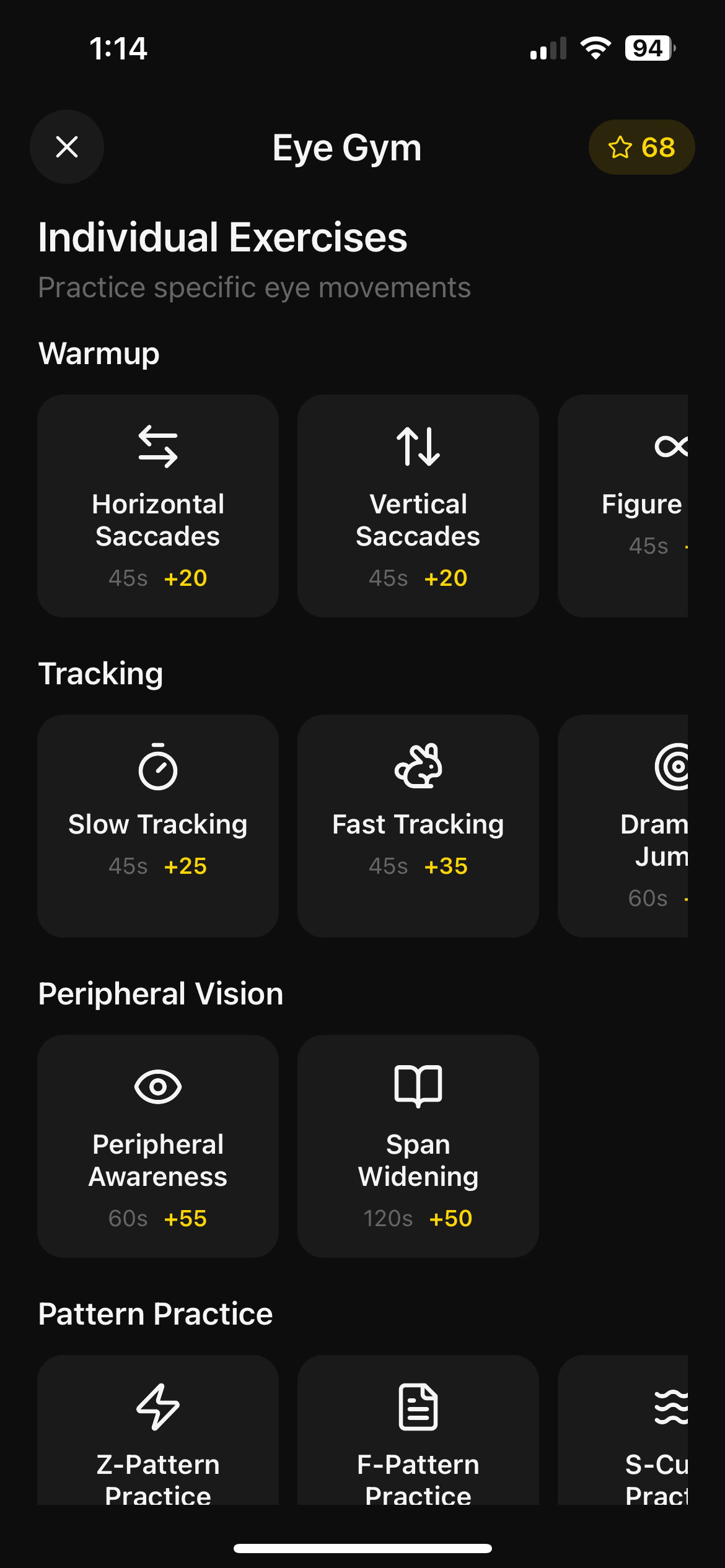The height and width of the screenshot is (1568, 725).
Task: Tap the Individual Exercises title
Action: pyautogui.click(x=222, y=238)
